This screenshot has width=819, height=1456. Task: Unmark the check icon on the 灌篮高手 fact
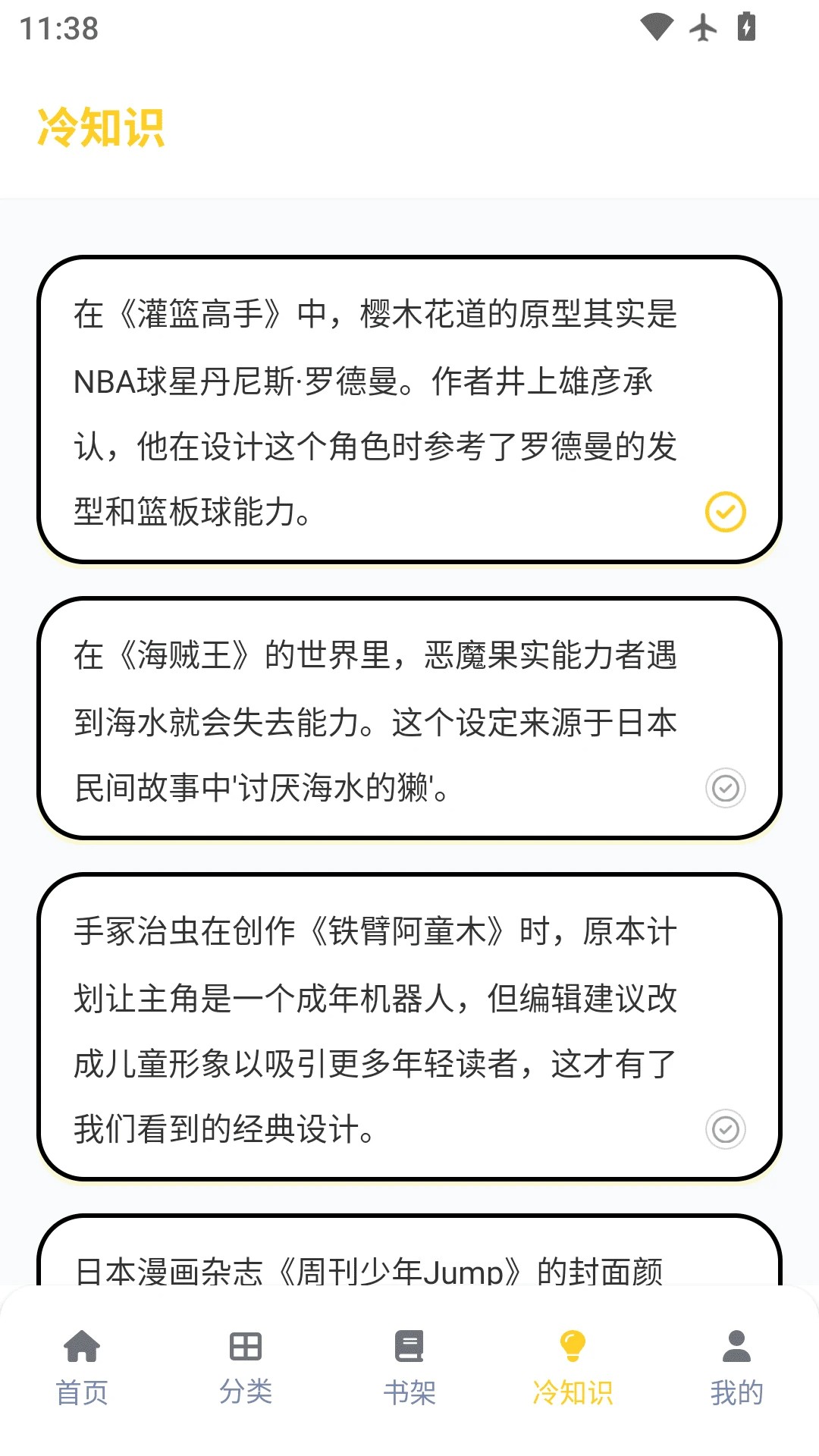(x=725, y=512)
